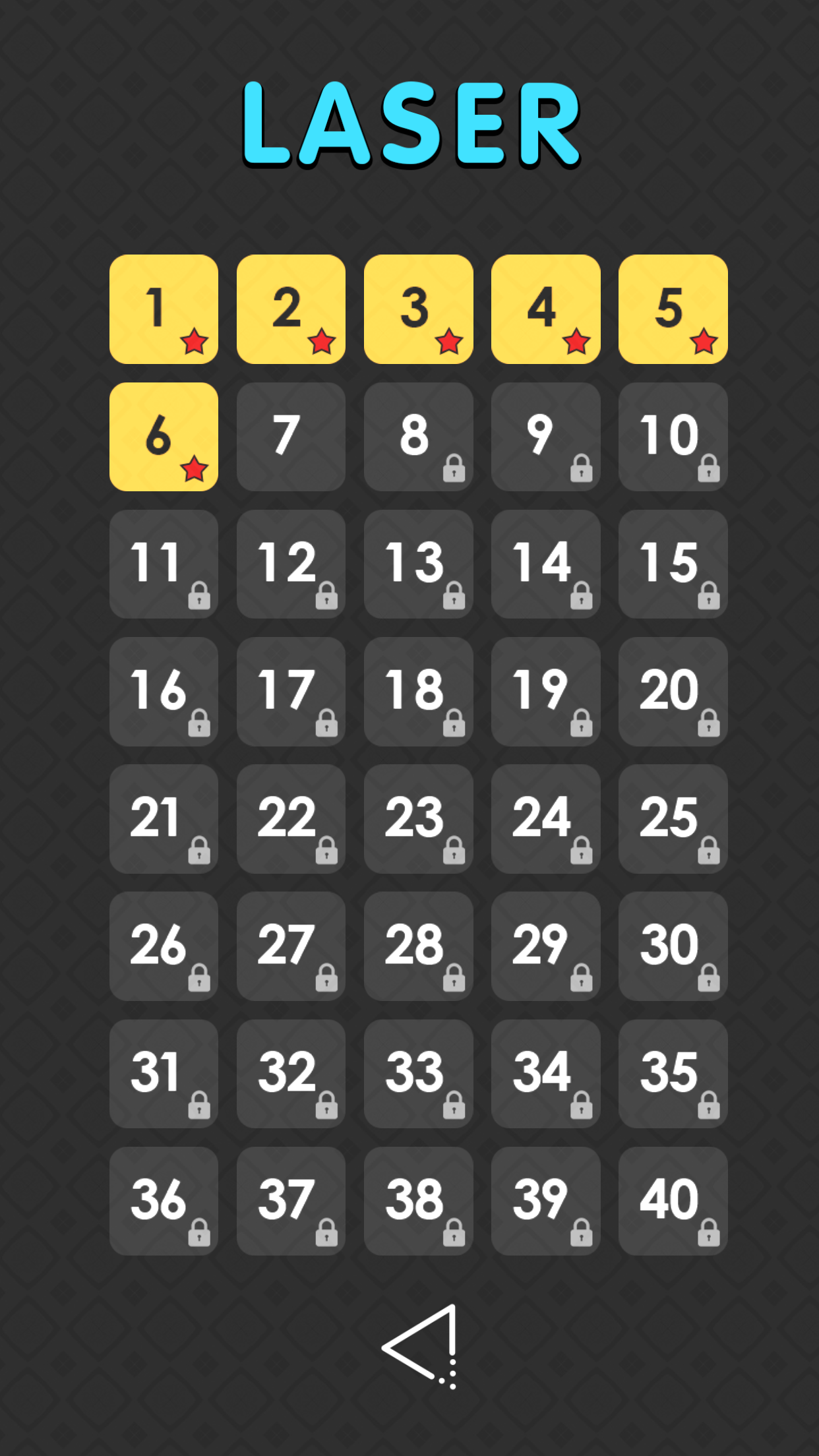The image size is (819, 1456).
Task: Pick level 37
Action: tap(291, 1201)
